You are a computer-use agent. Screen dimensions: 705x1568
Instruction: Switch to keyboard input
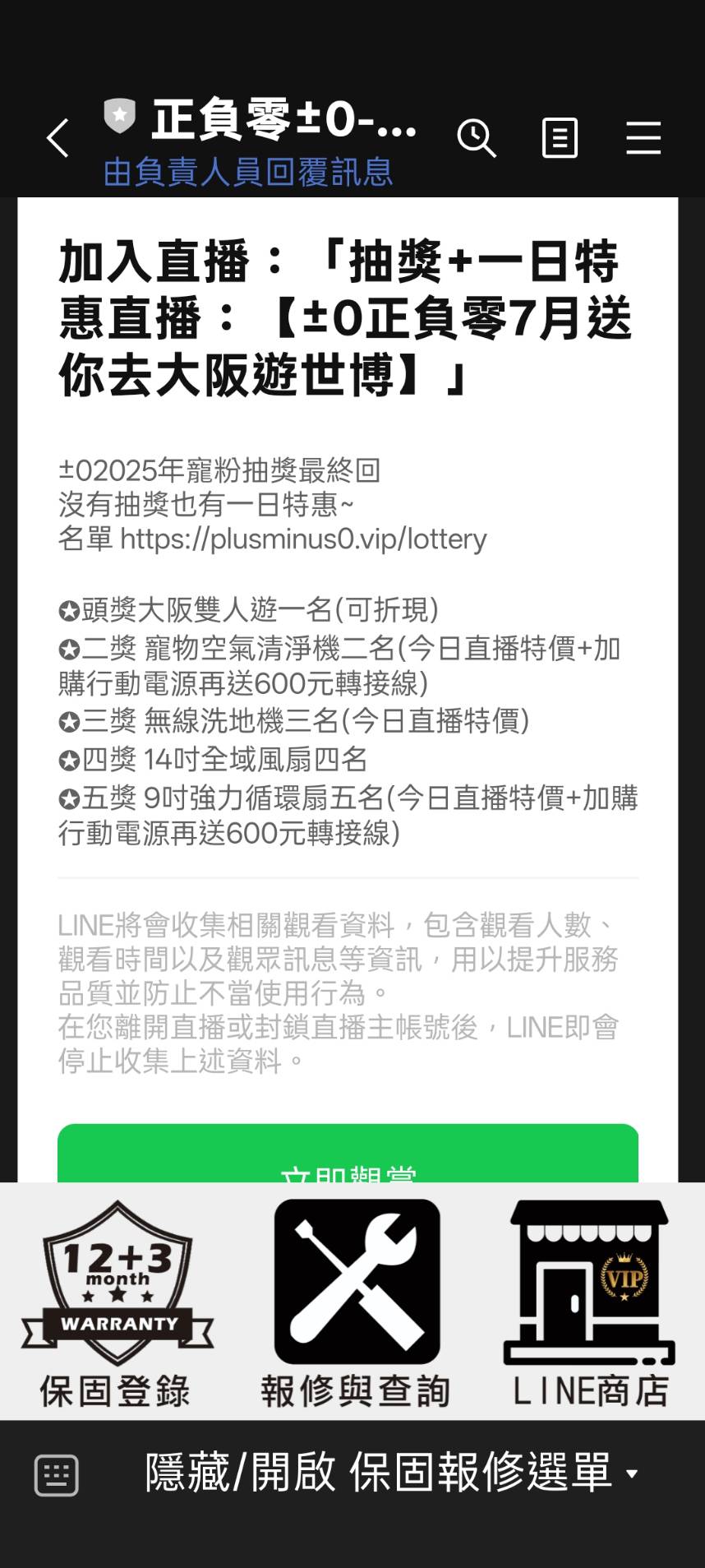click(57, 1474)
